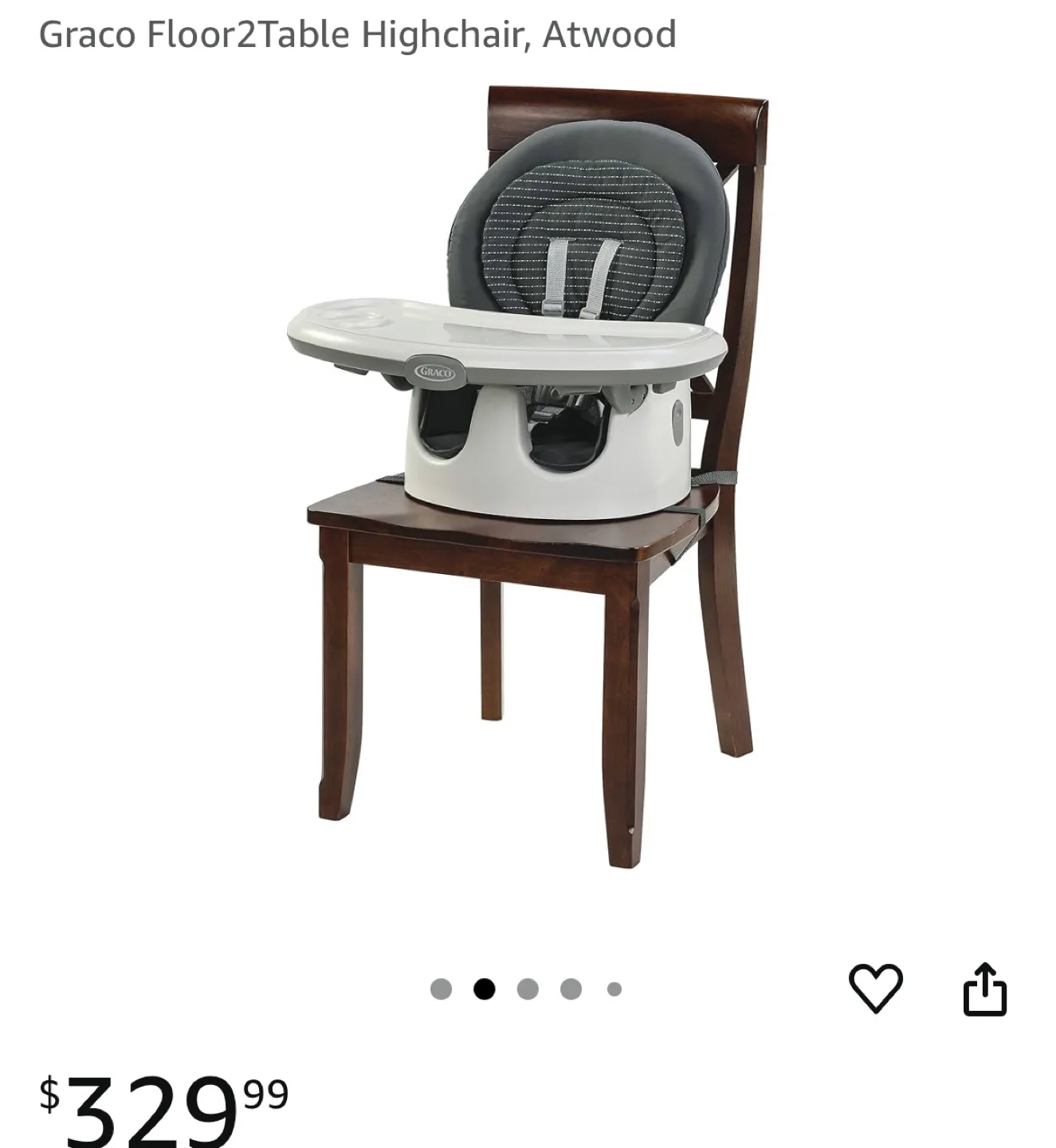Jump to the last image via fifth dot

coord(612,989)
